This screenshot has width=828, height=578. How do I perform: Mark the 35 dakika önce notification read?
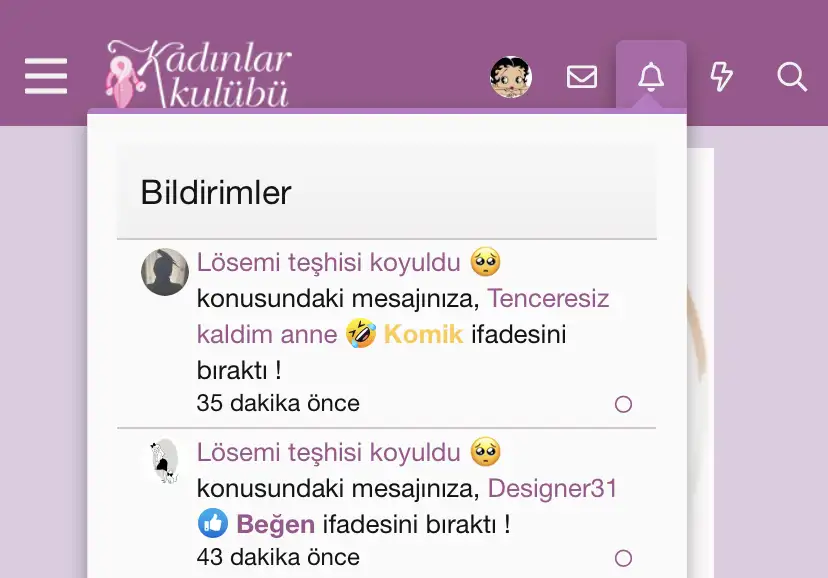pos(623,405)
